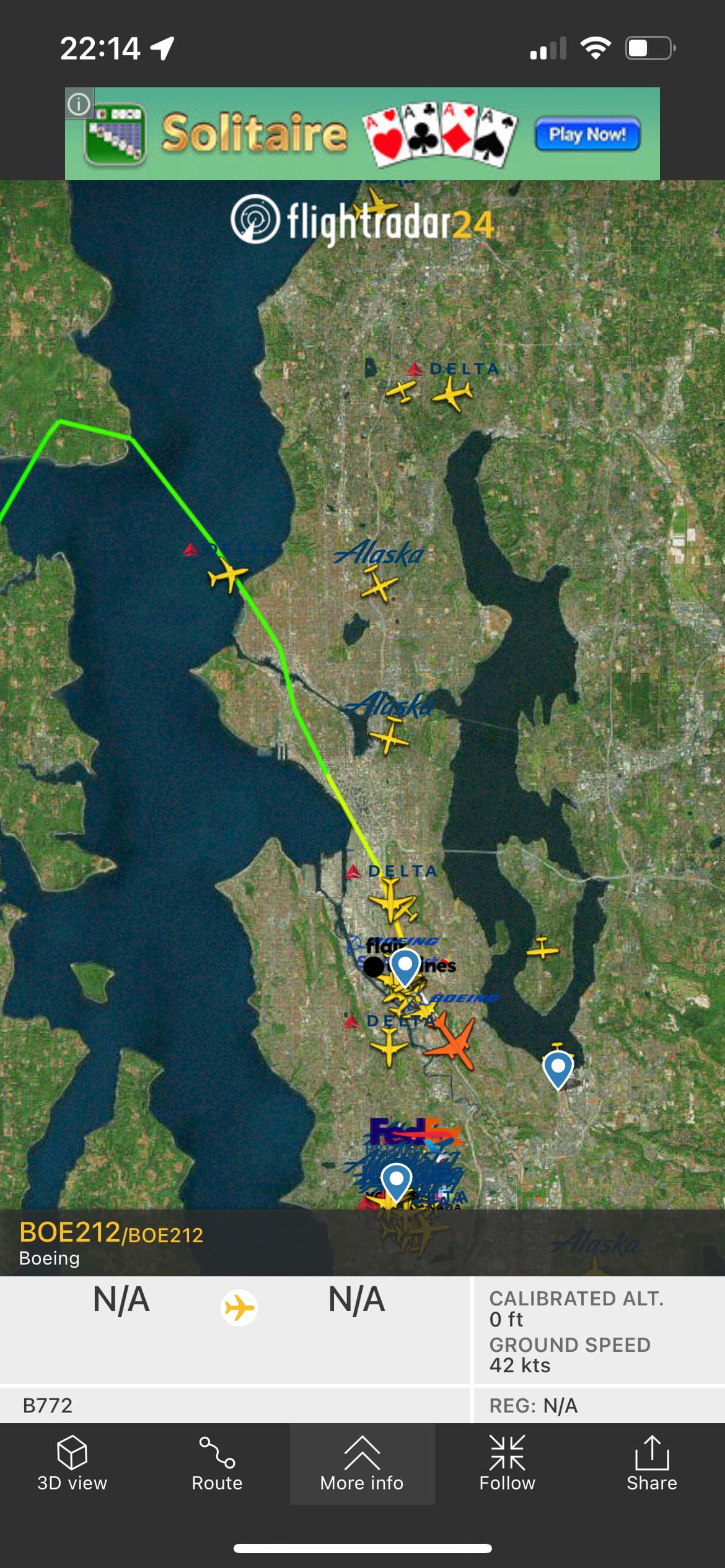Show the flight route

tap(217, 1464)
